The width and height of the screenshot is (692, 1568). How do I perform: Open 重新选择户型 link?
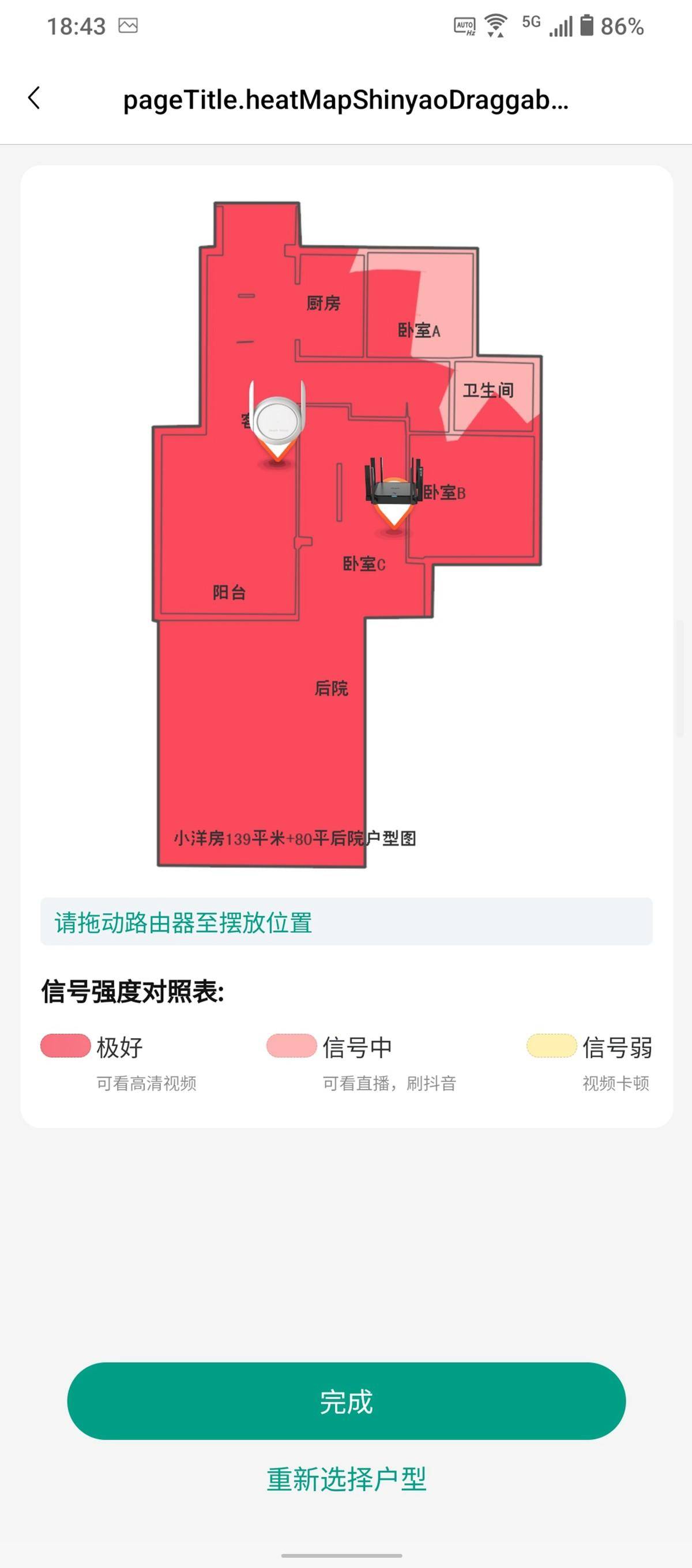point(346,1479)
